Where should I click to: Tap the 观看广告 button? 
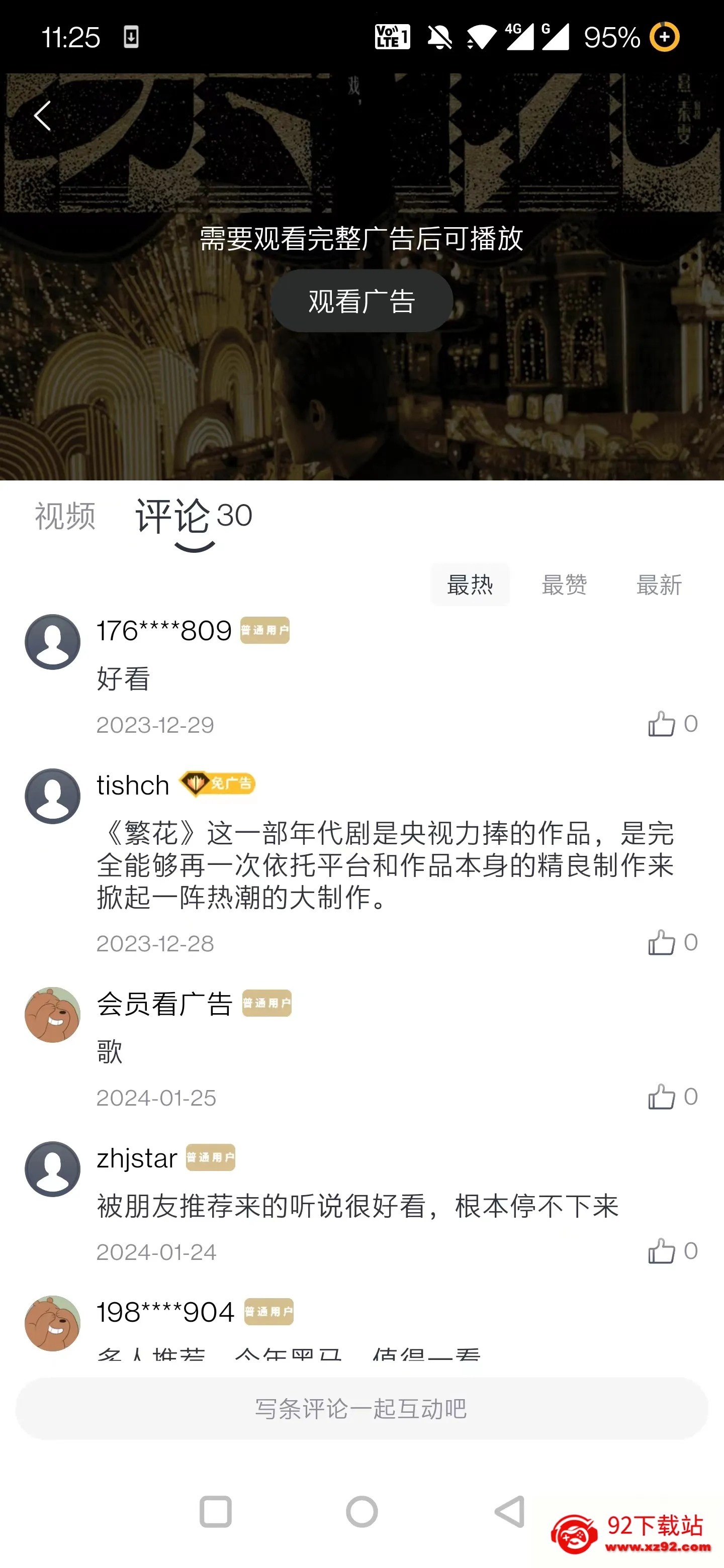click(x=361, y=302)
